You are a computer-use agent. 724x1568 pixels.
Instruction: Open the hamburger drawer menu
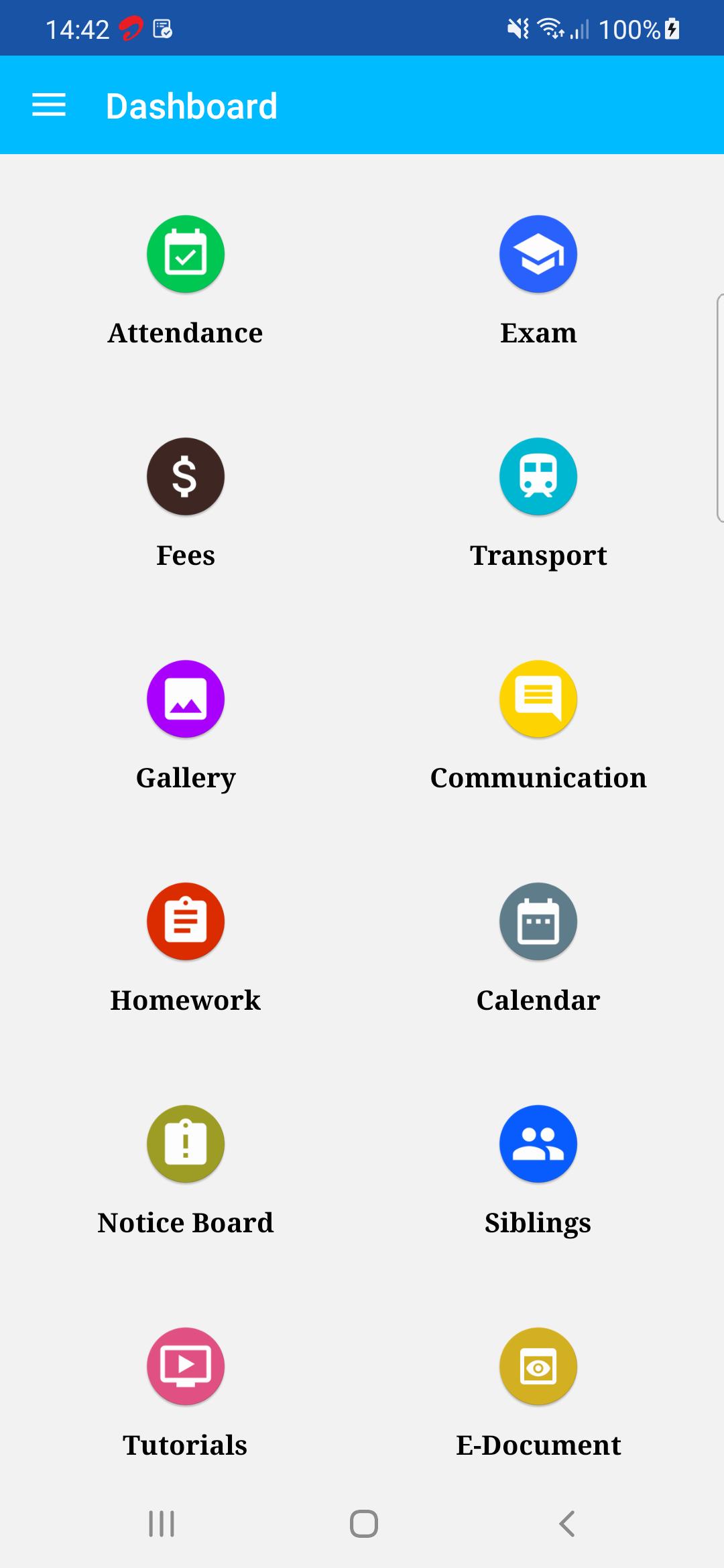[49, 105]
